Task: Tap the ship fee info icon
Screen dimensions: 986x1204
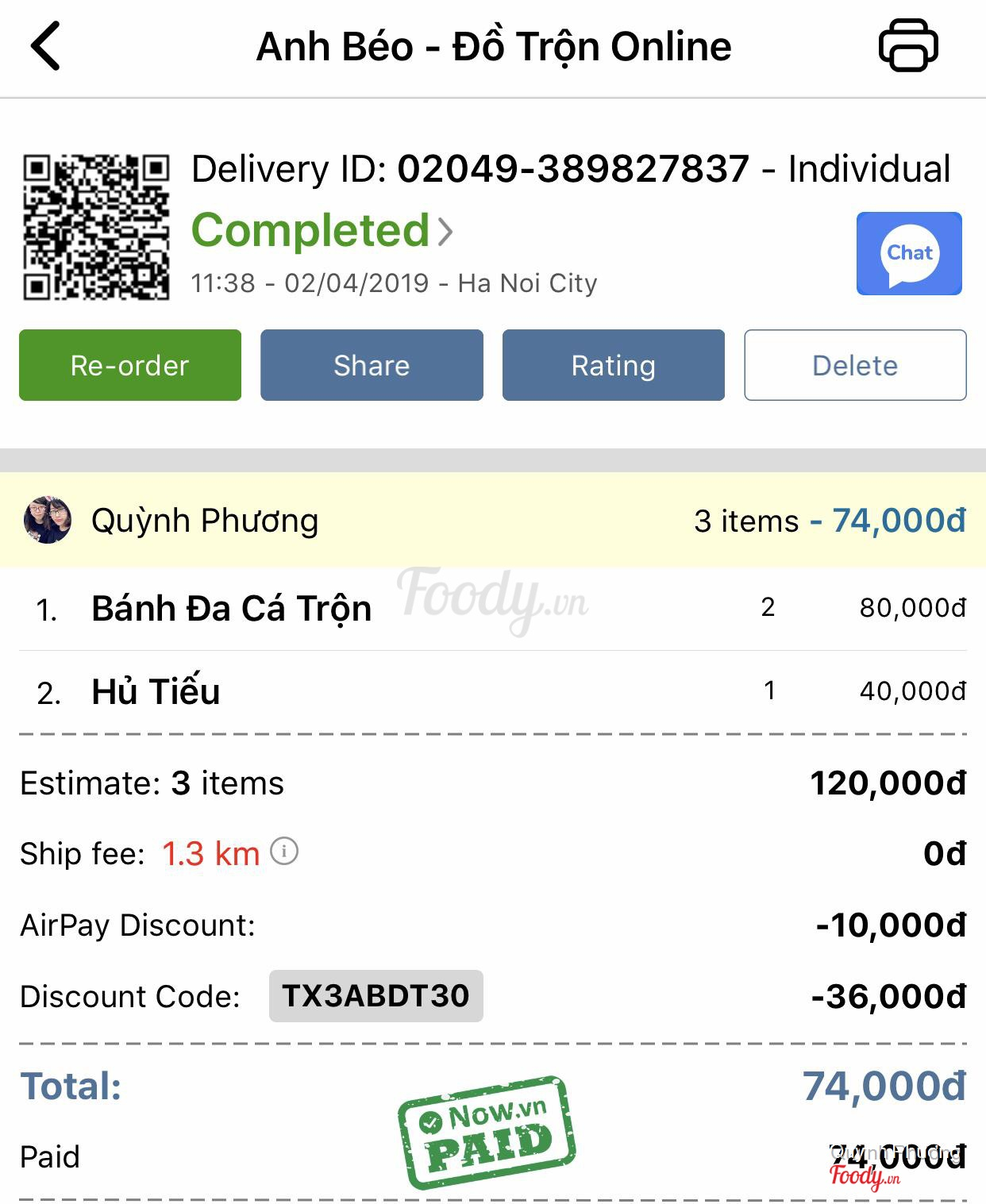Action: (x=284, y=852)
